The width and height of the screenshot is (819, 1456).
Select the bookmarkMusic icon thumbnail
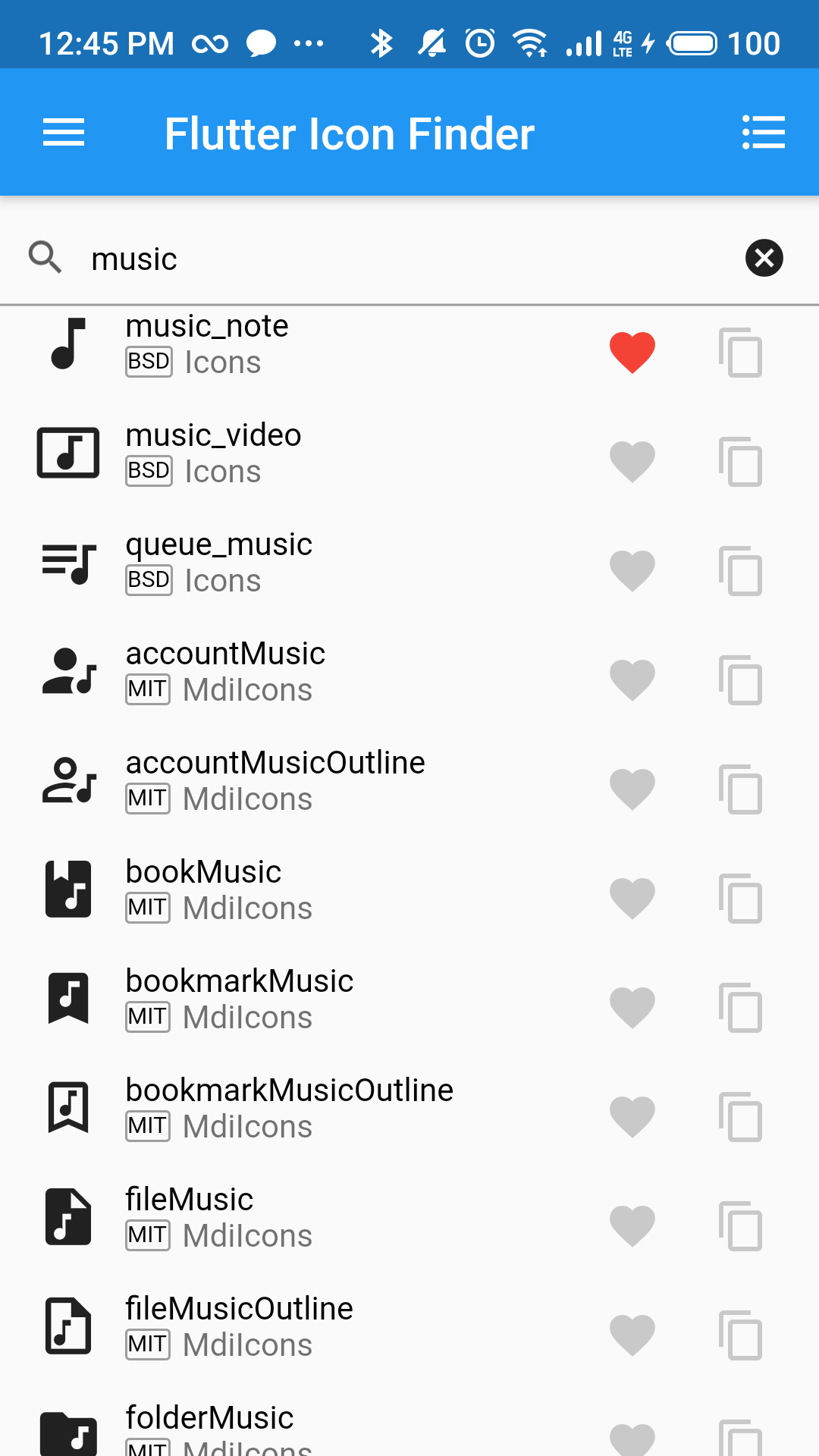point(67,999)
